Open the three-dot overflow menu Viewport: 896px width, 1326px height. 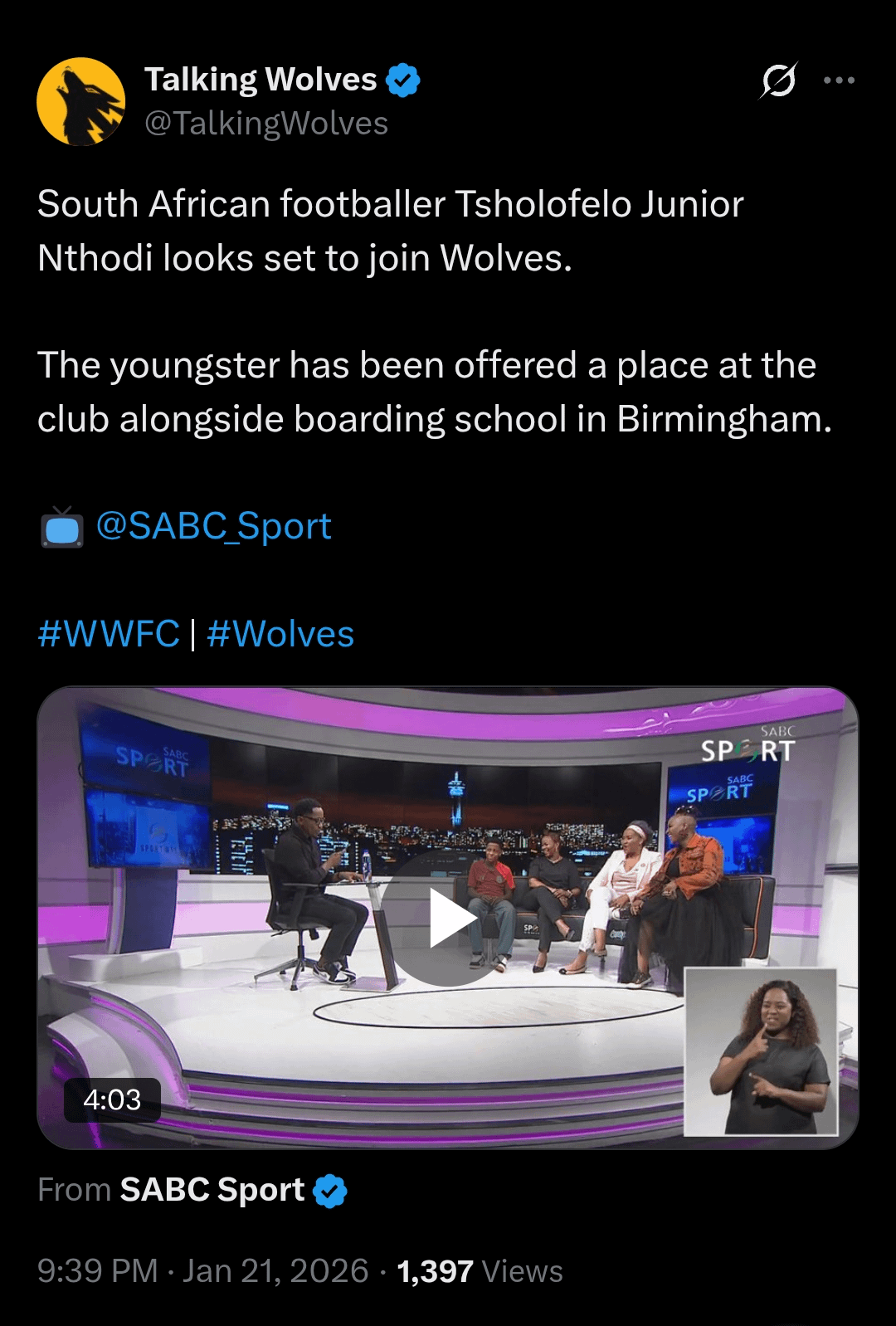point(839,80)
